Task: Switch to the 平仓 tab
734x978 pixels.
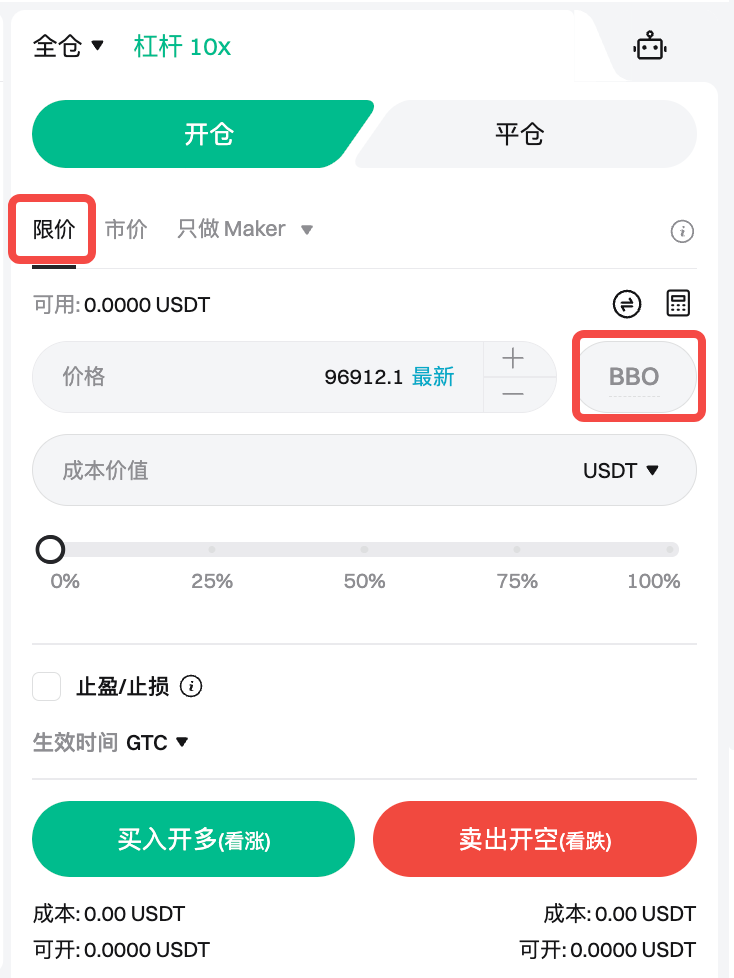Action: pos(520,134)
